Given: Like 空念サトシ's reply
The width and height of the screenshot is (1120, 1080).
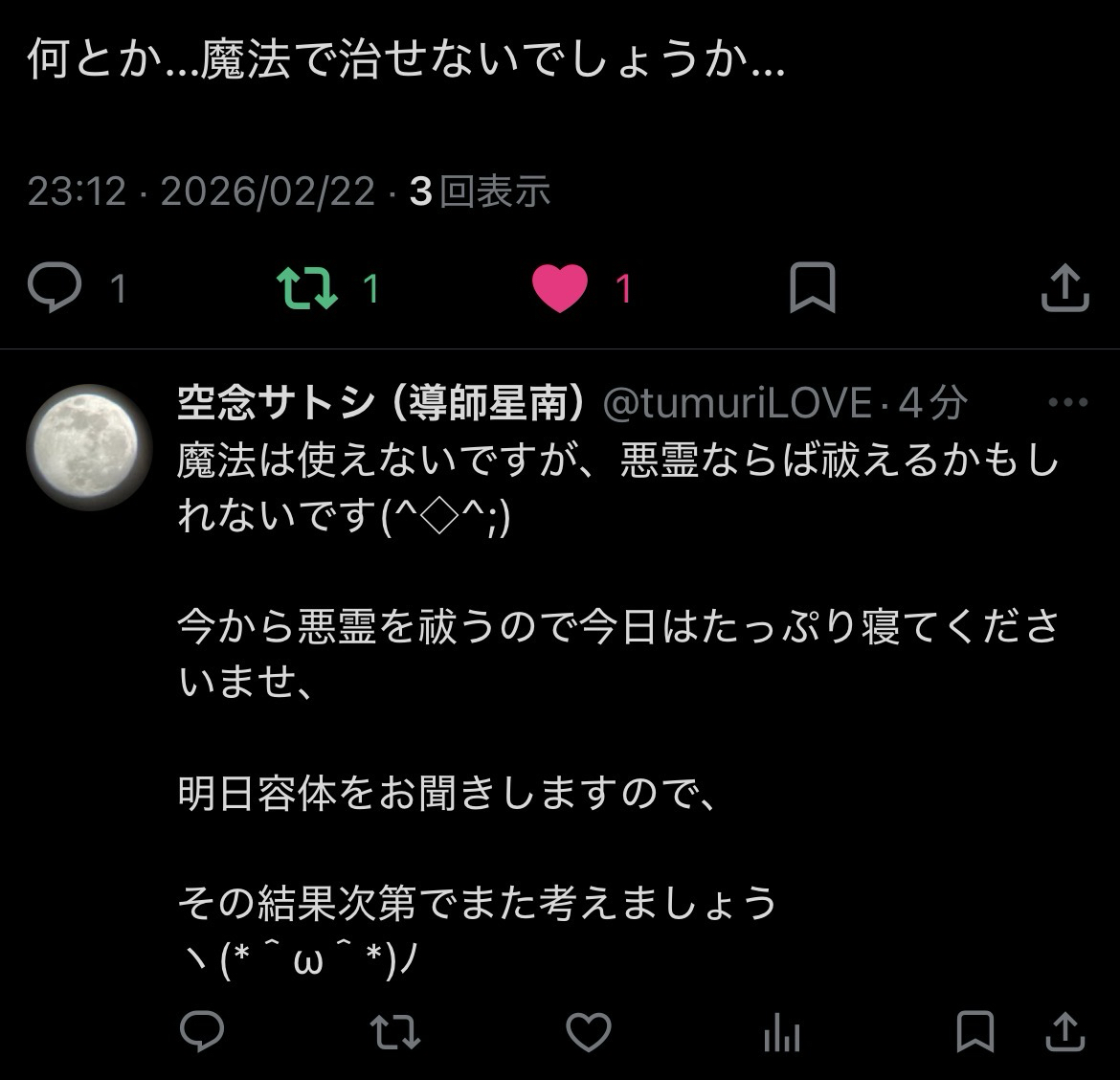Looking at the screenshot, I should click(589, 1032).
